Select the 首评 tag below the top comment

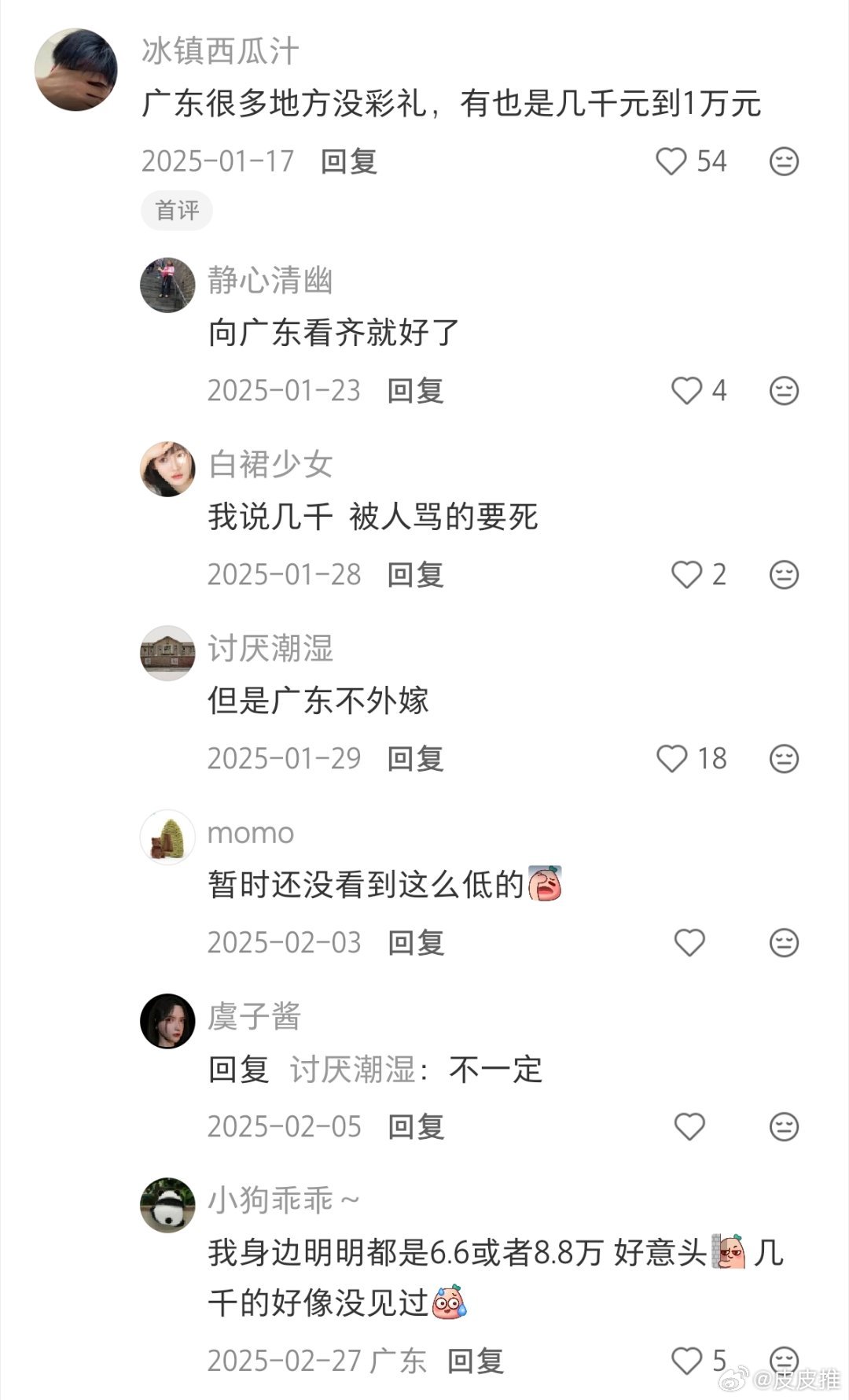point(176,210)
